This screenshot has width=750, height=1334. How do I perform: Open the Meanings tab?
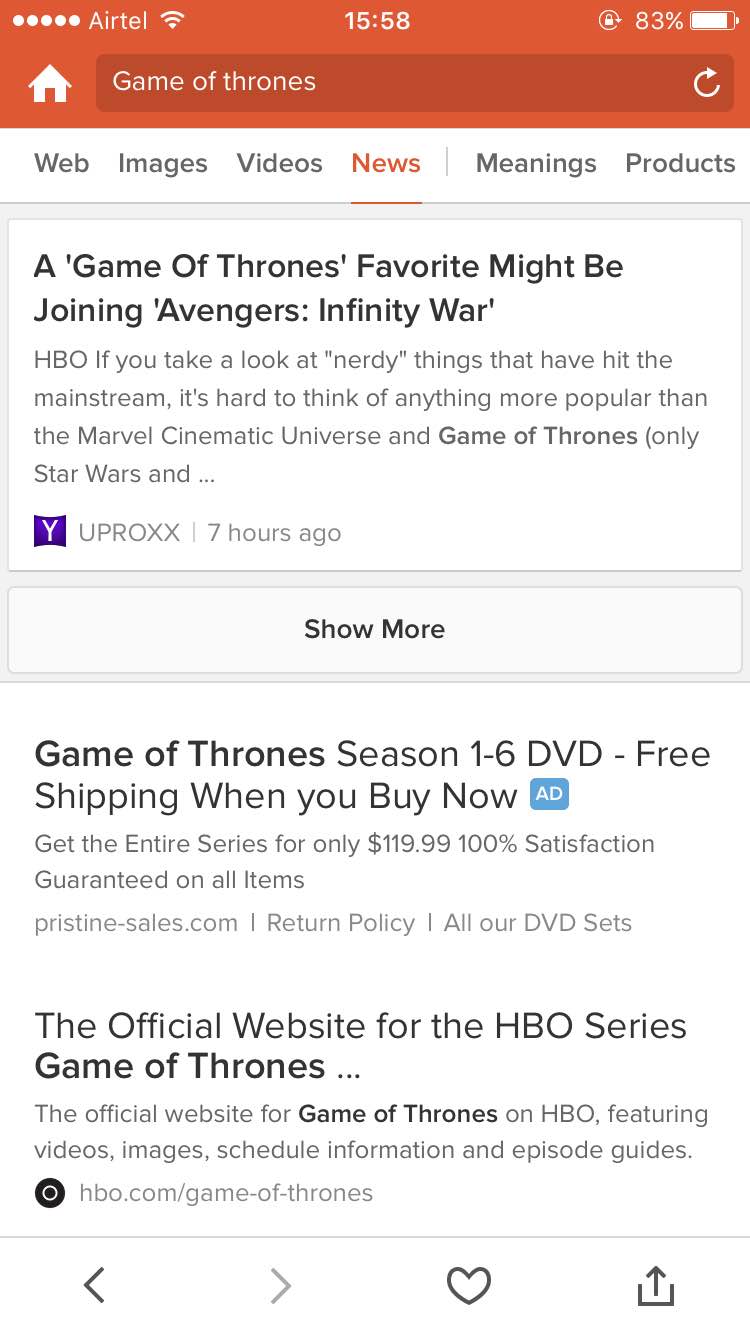pos(536,163)
